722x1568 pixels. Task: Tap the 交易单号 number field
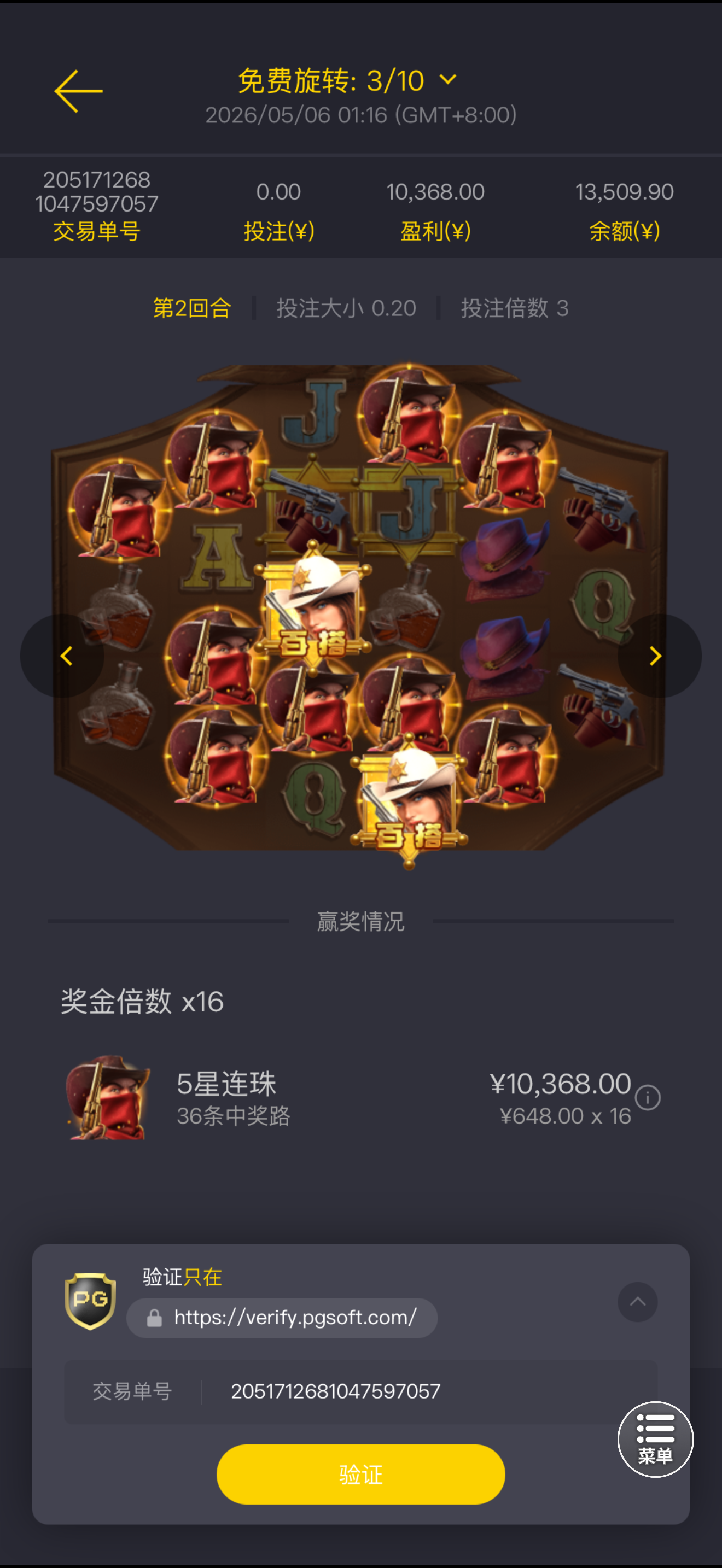pyautogui.click(x=361, y=1391)
